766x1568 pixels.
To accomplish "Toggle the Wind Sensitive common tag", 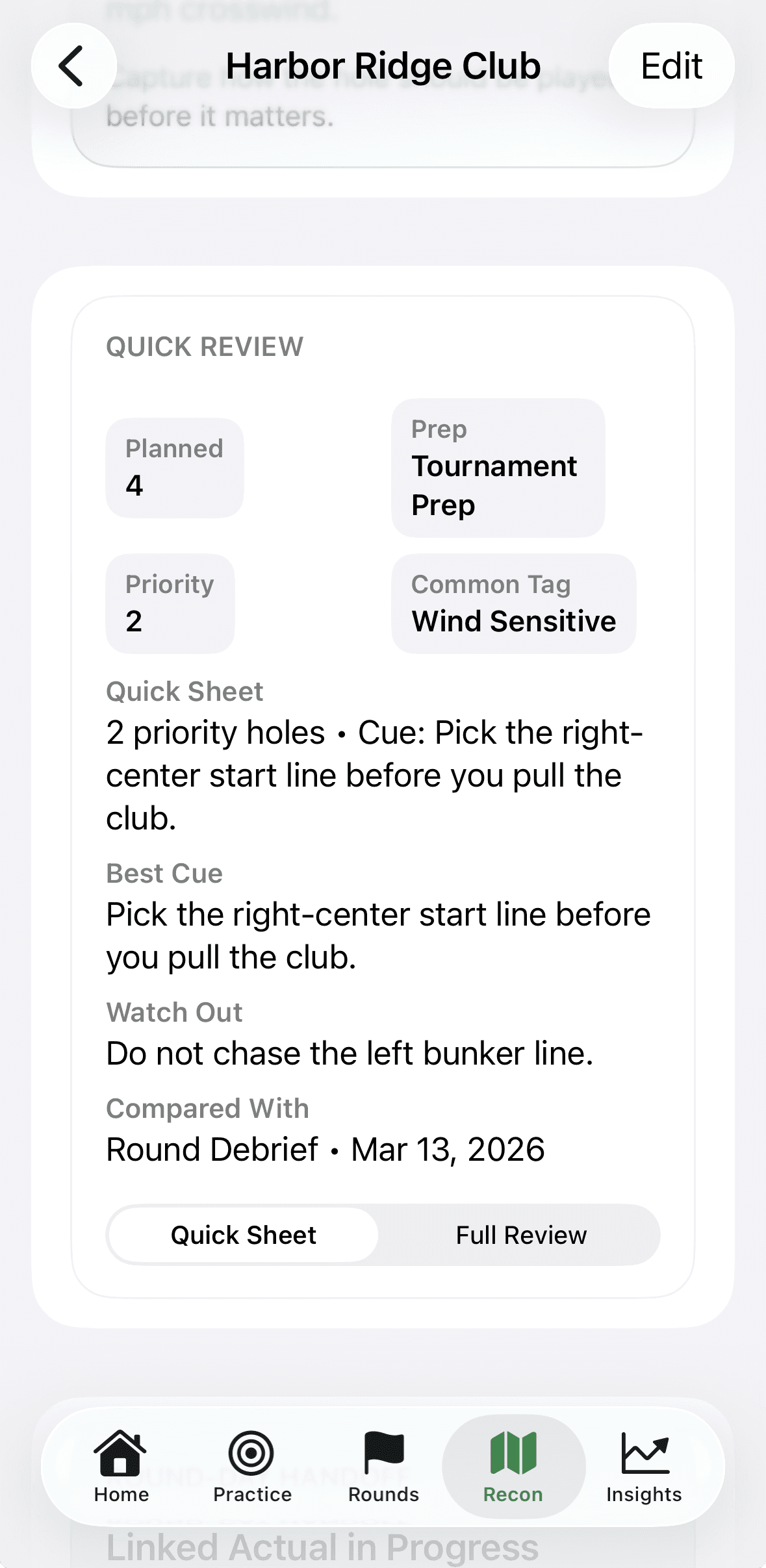I will tap(513, 603).
